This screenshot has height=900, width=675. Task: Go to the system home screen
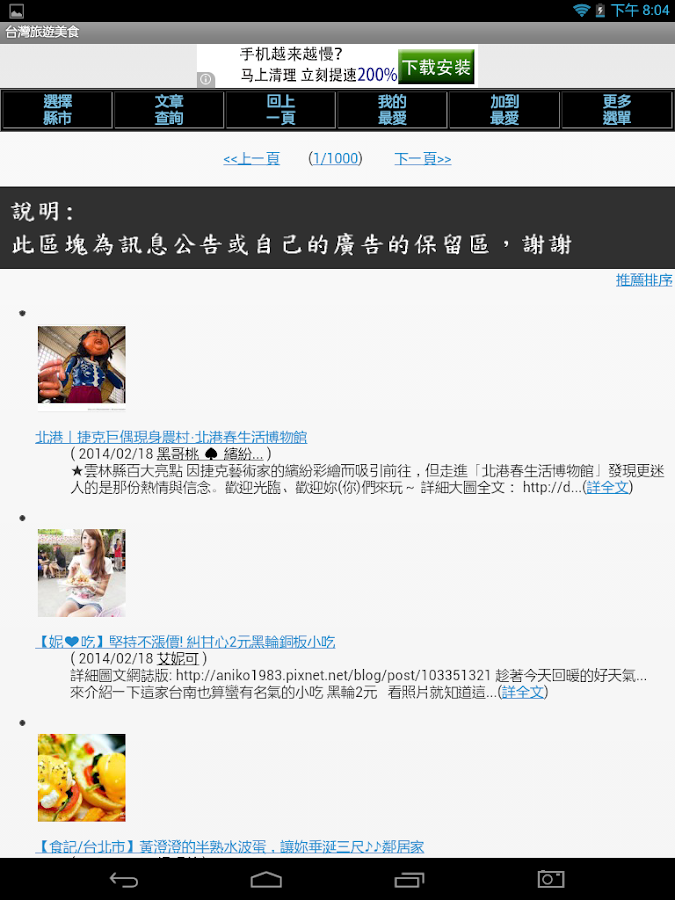click(266, 879)
